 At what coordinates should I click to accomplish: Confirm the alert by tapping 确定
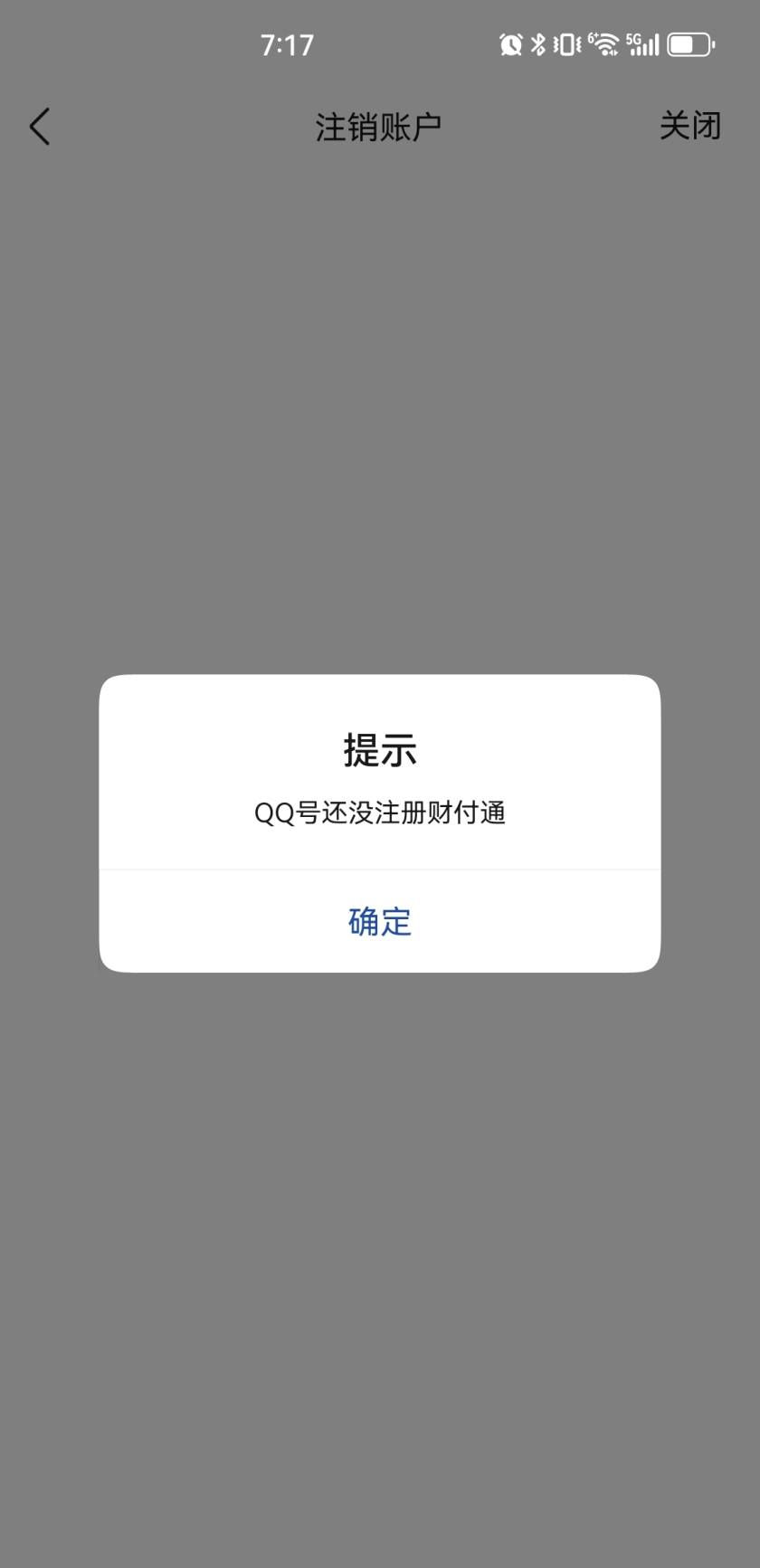(x=379, y=921)
